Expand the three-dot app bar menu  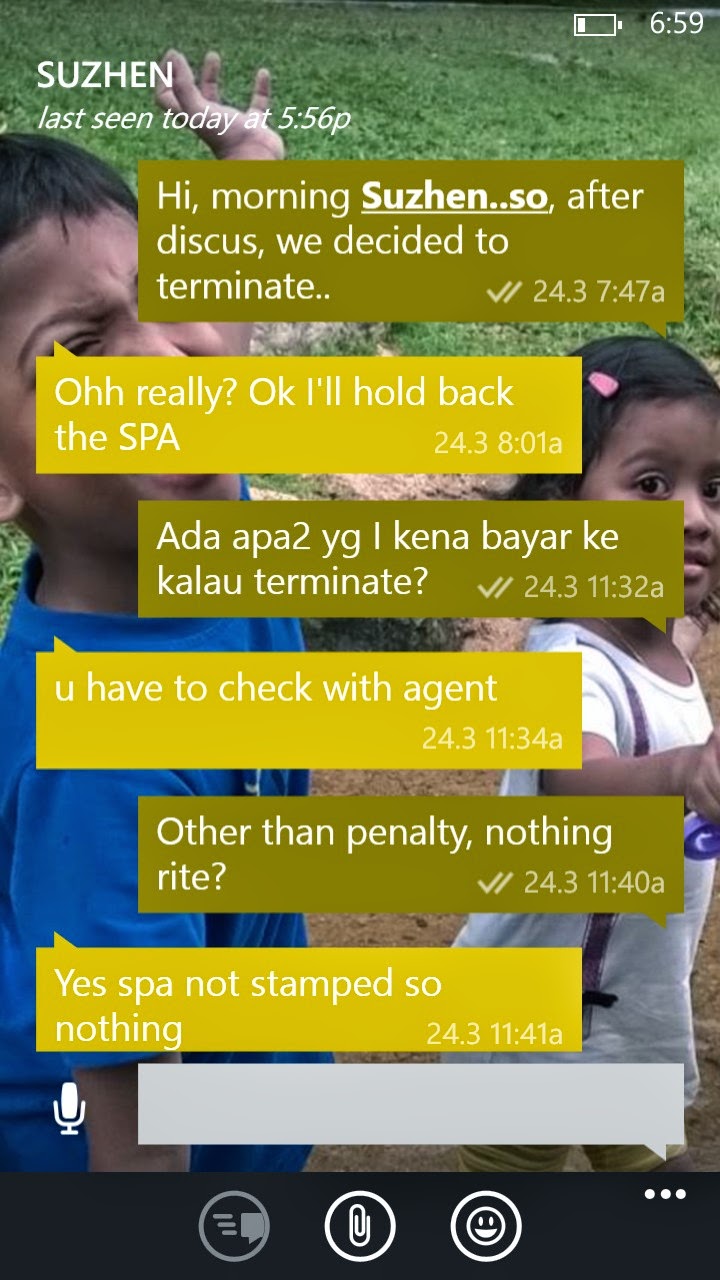coord(665,1194)
